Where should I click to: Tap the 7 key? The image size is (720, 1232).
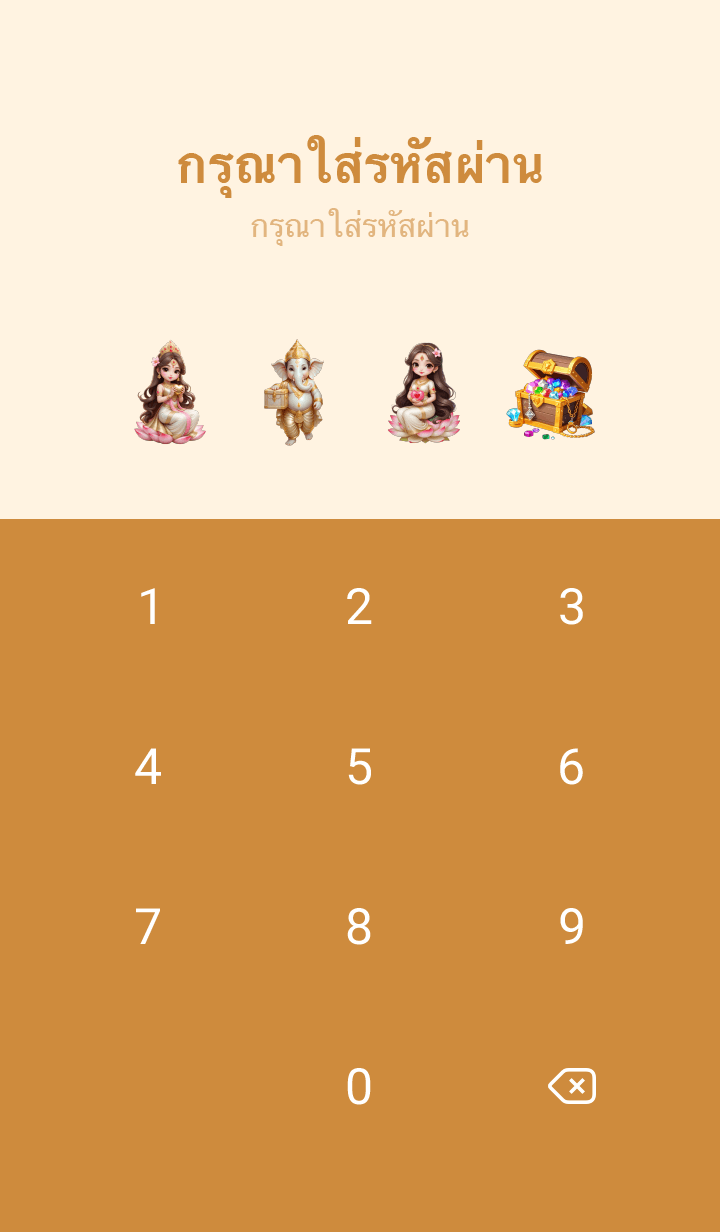(149, 927)
